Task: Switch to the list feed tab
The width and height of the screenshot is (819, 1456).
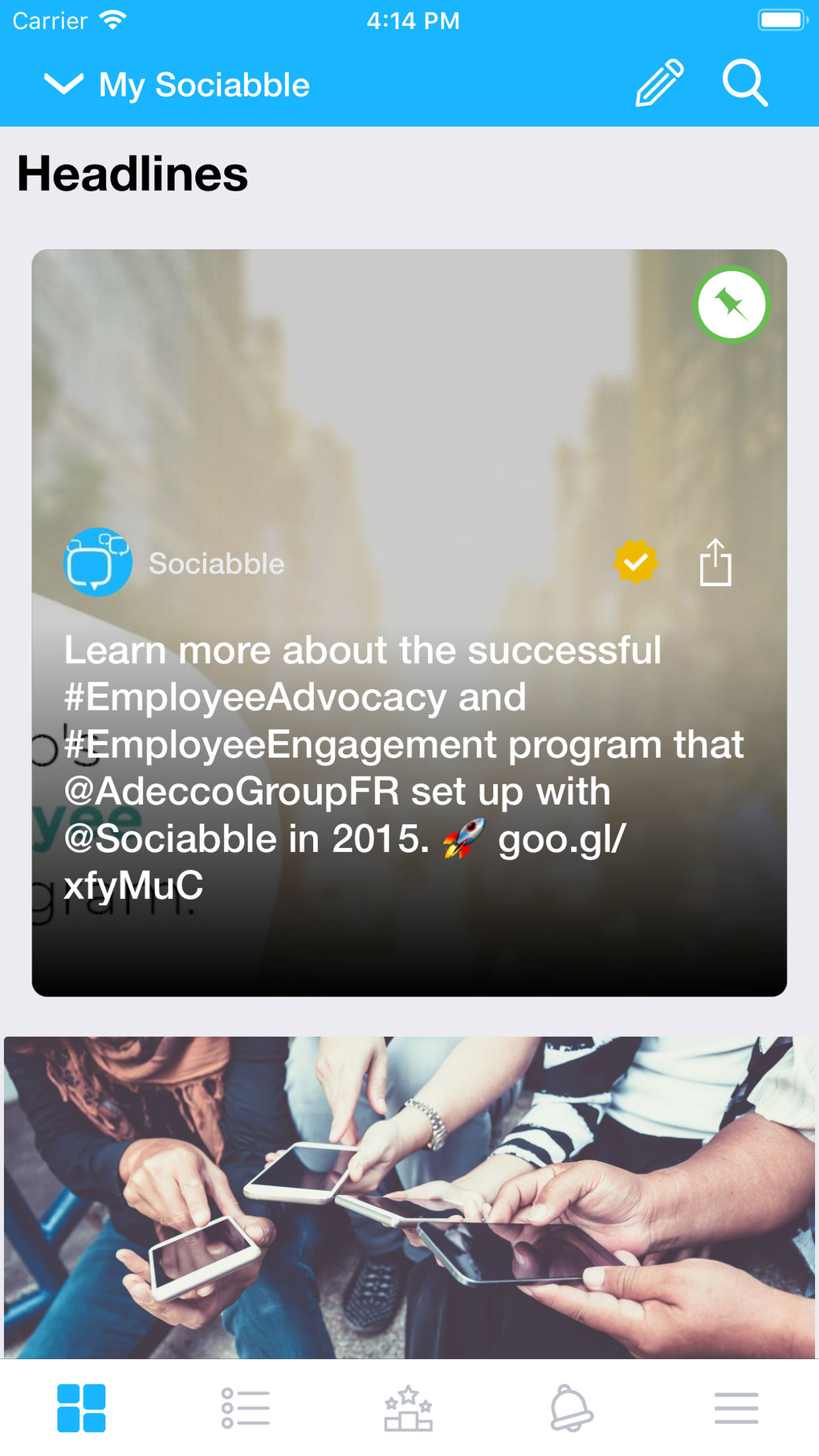Action: (245, 1408)
